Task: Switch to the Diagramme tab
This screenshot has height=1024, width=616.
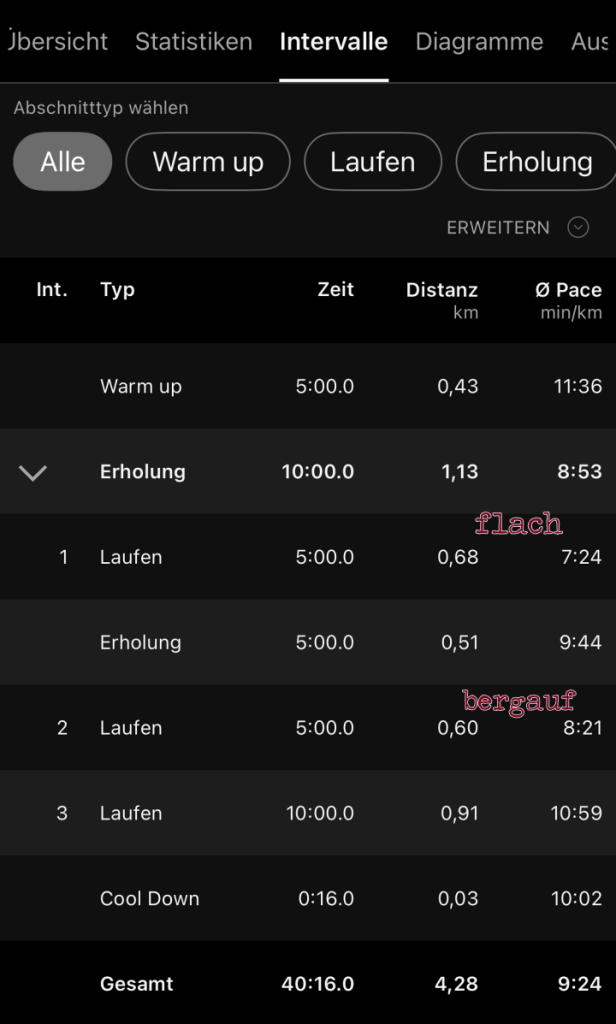Action: tap(479, 42)
